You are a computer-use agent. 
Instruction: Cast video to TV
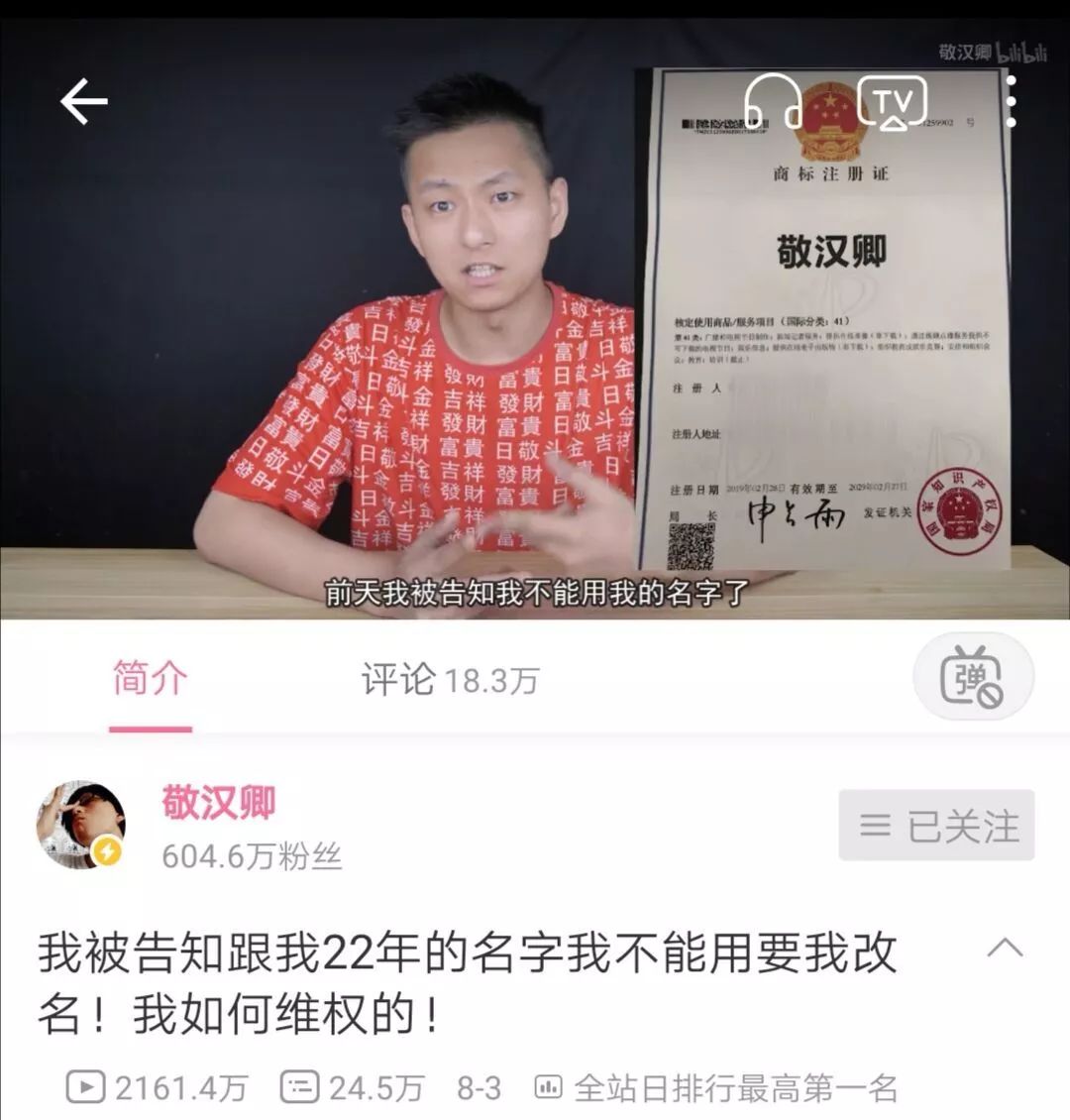point(893,102)
